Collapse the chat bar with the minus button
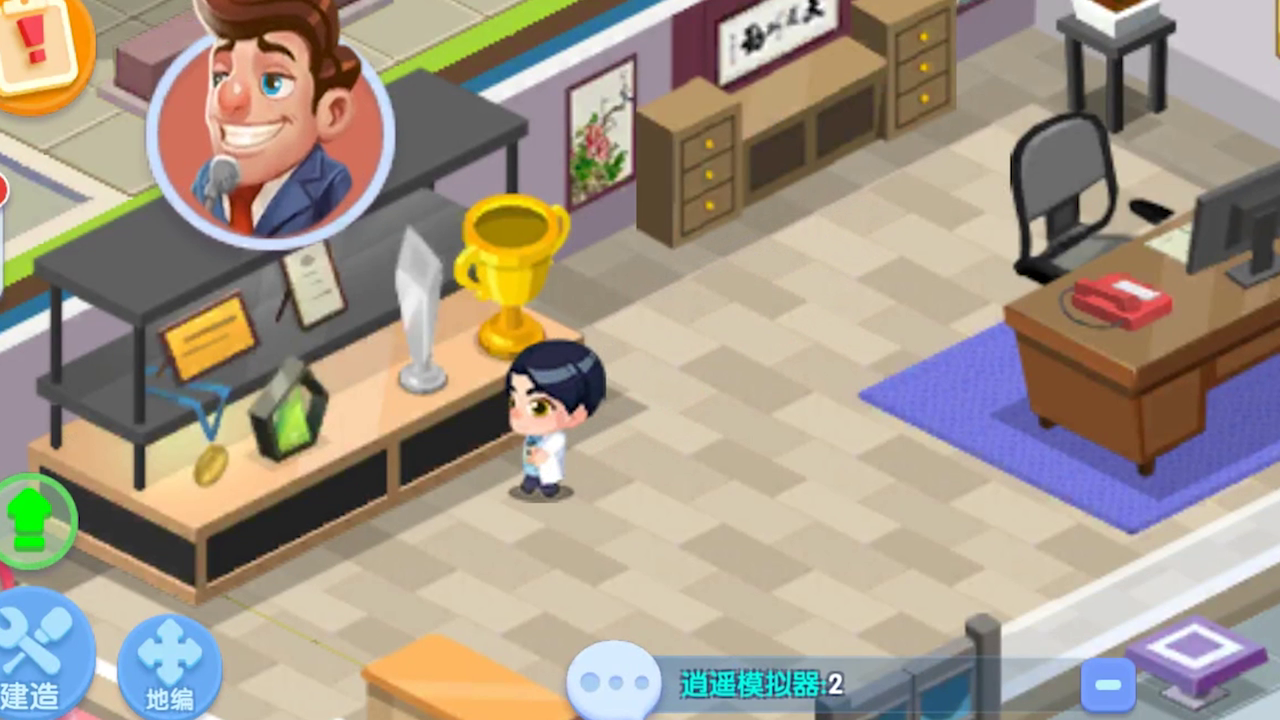 [1108, 685]
